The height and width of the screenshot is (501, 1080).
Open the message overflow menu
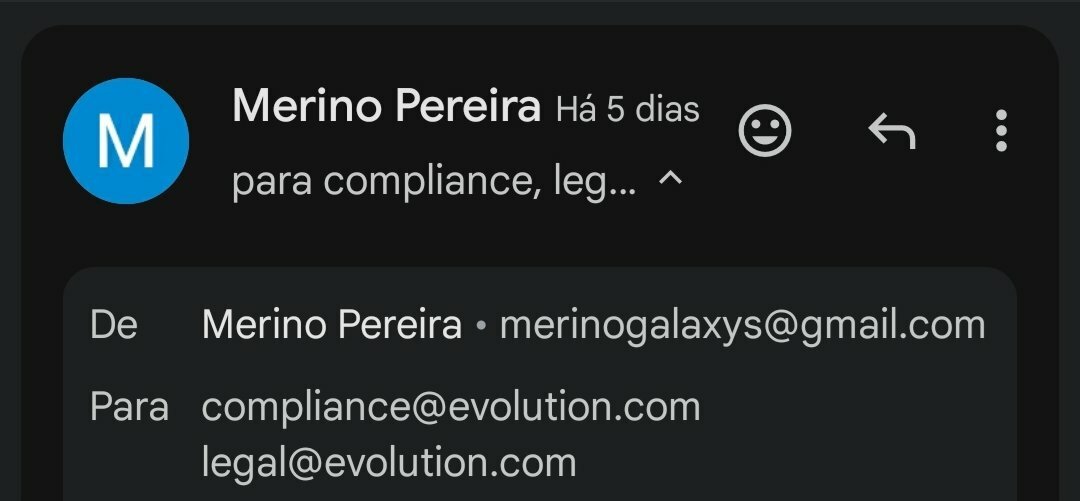pyautogui.click(x=1001, y=131)
